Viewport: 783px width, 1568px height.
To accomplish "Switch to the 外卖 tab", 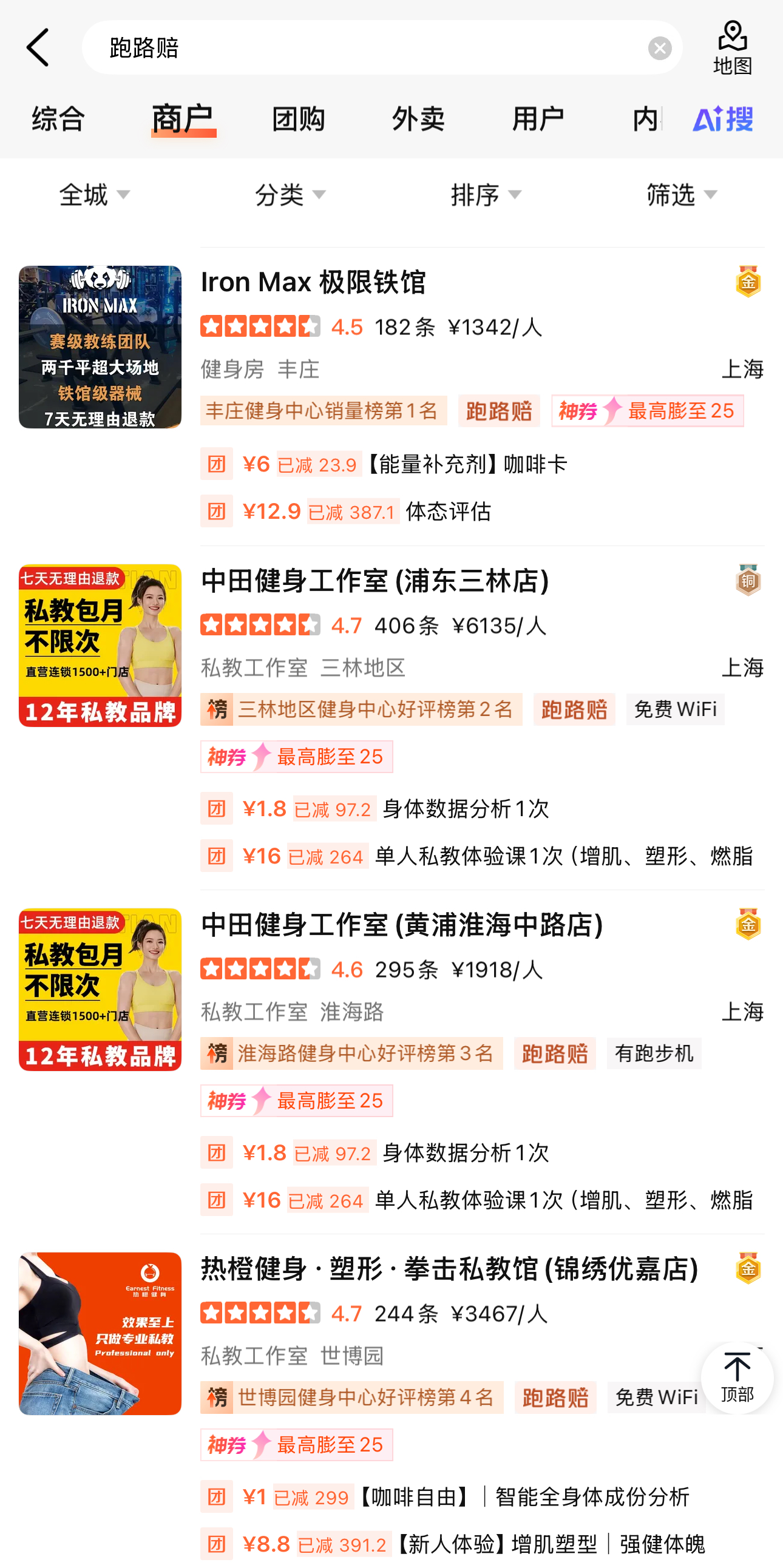I will click(x=419, y=118).
